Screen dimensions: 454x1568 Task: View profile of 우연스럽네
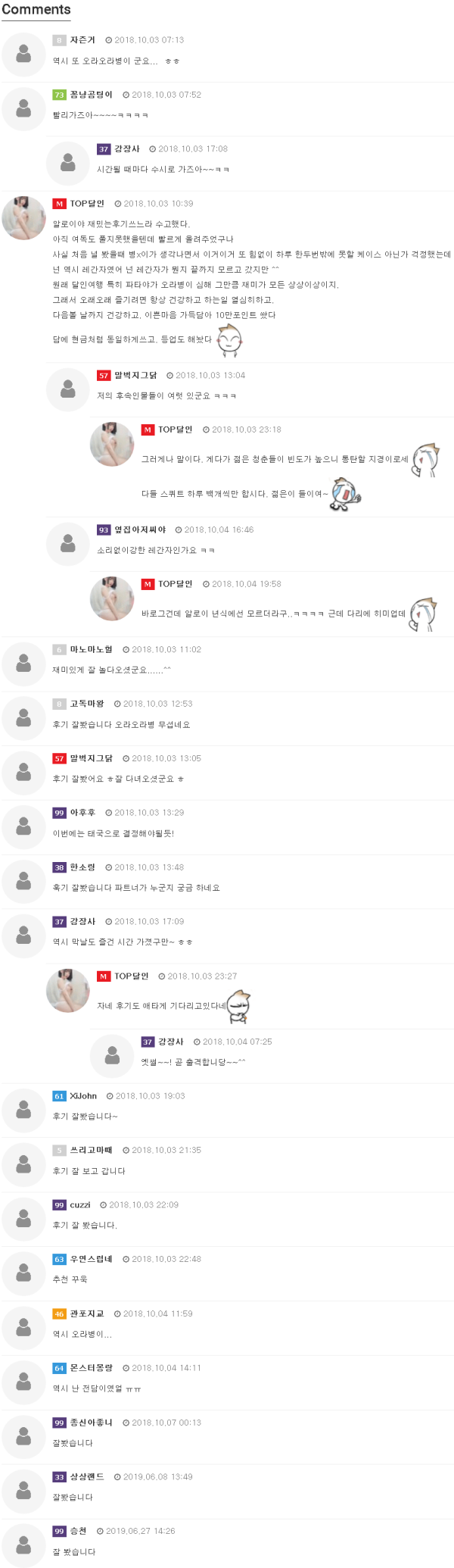coord(91,1259)
